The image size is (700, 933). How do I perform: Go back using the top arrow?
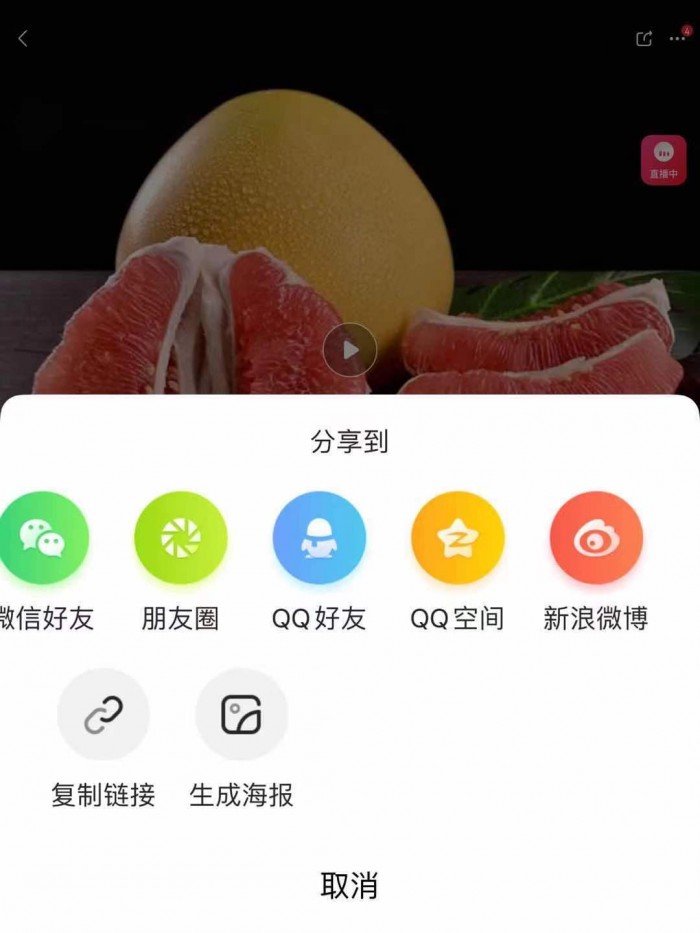[x=23, y=38]
